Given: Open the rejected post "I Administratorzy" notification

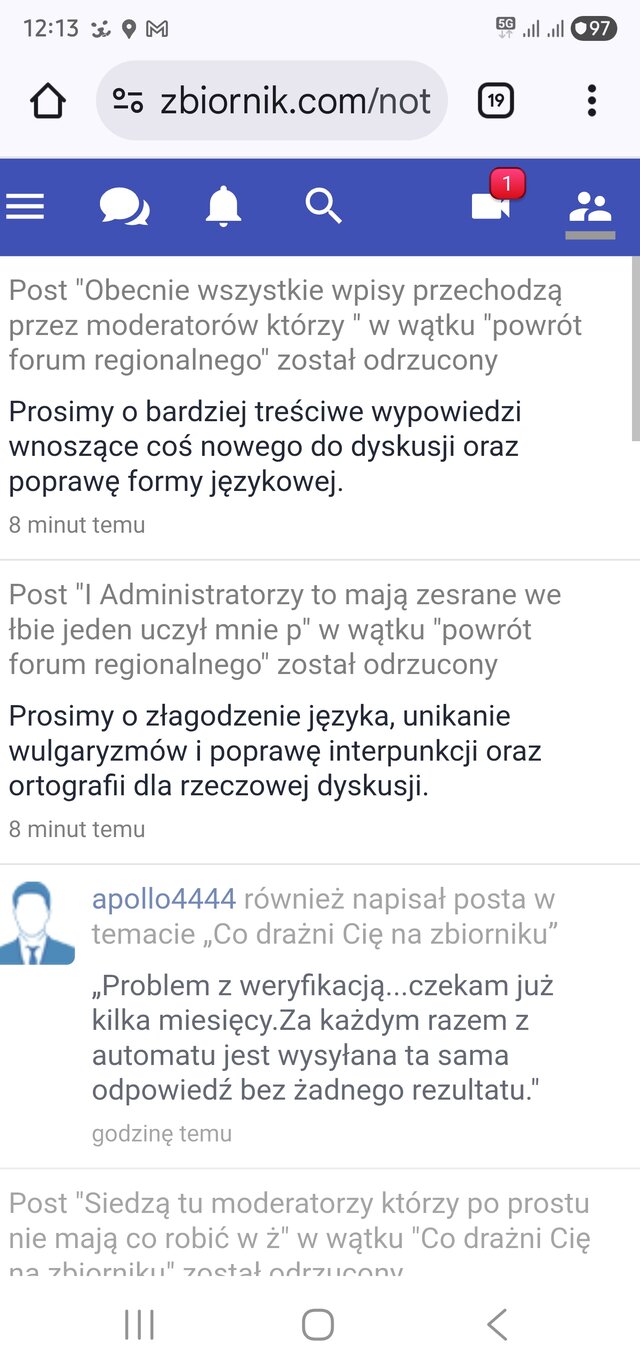Looking at the screenshot, I should coord(300,710).
